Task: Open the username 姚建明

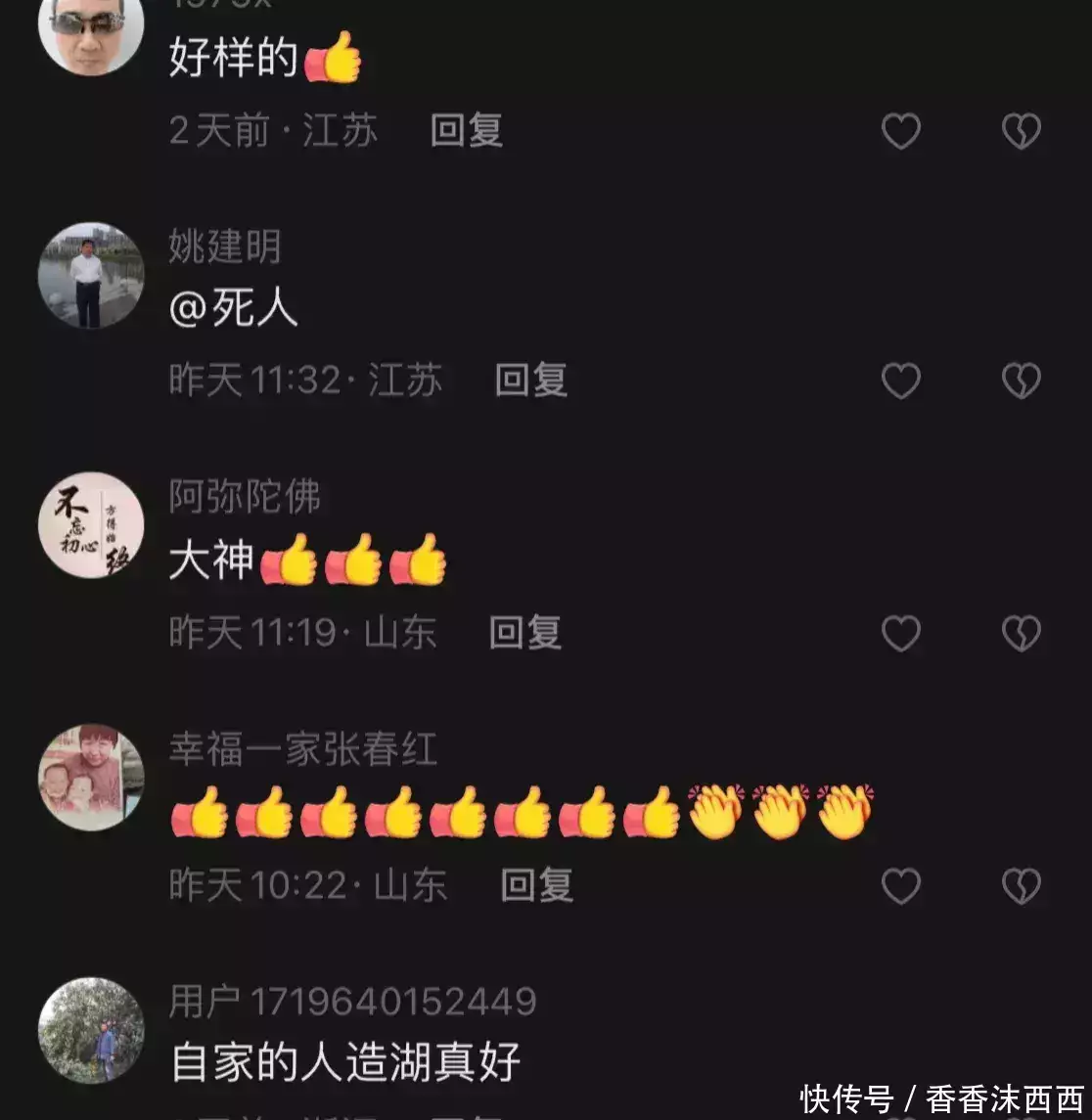Action: click(x=225, y=247)
